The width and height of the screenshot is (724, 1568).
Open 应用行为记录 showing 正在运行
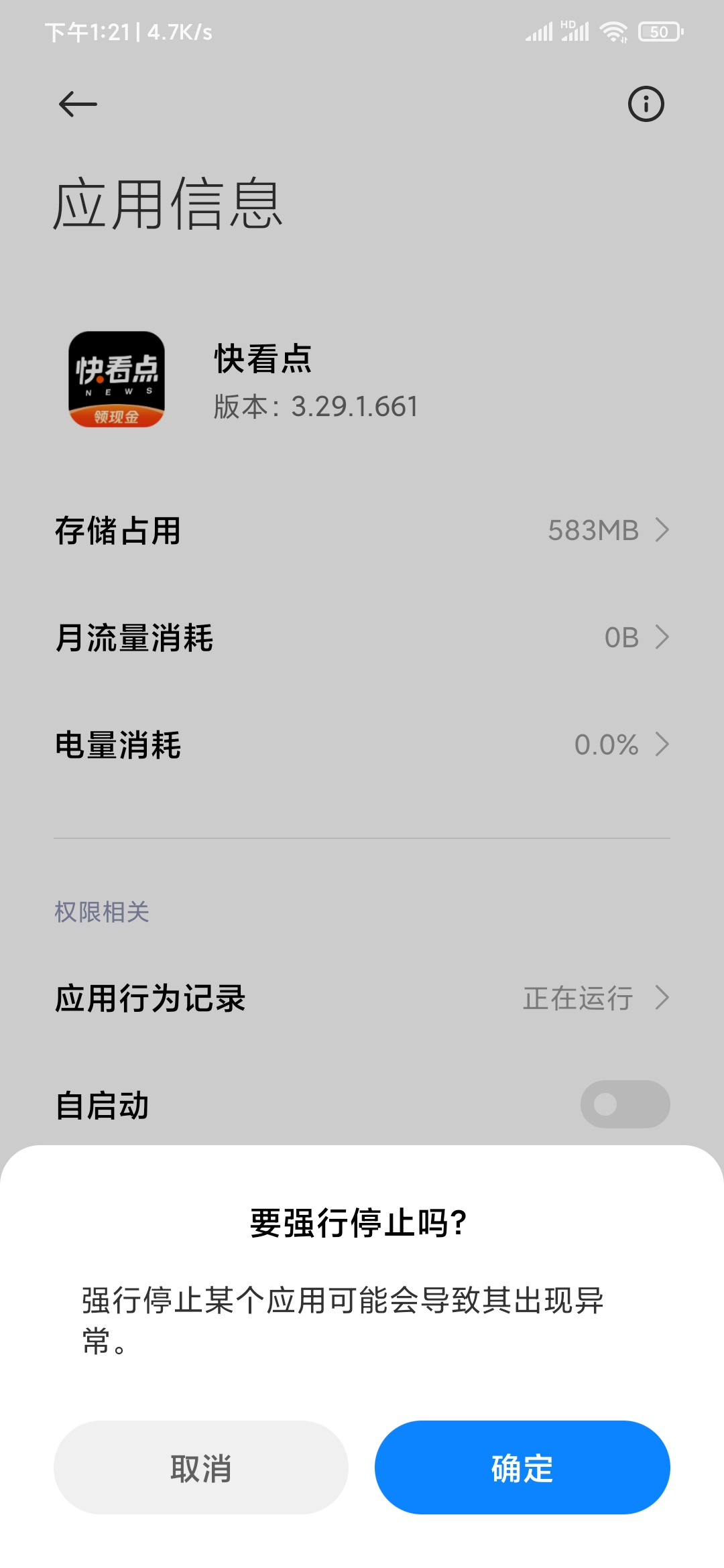(362, 998)
